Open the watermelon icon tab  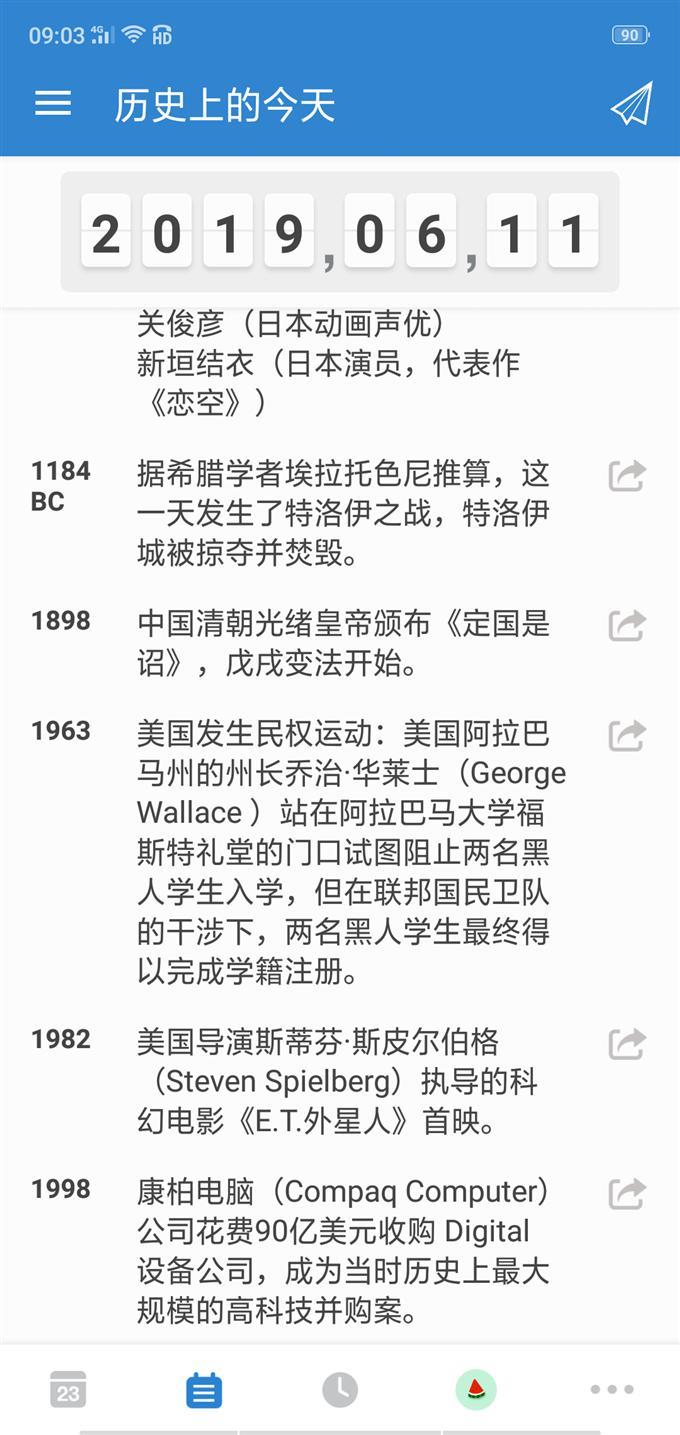coord(476,1390)
